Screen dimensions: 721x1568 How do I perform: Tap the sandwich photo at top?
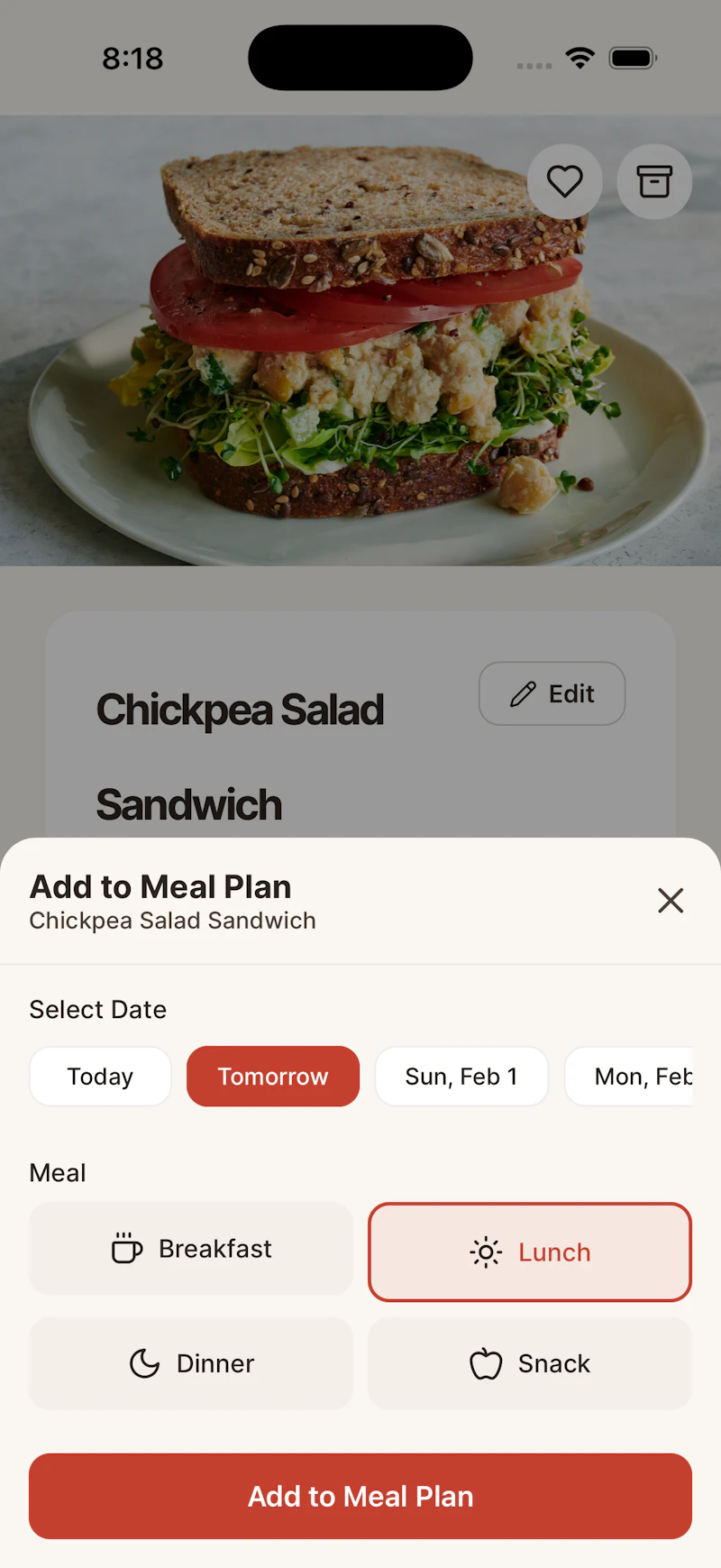(x=360, y=338)
